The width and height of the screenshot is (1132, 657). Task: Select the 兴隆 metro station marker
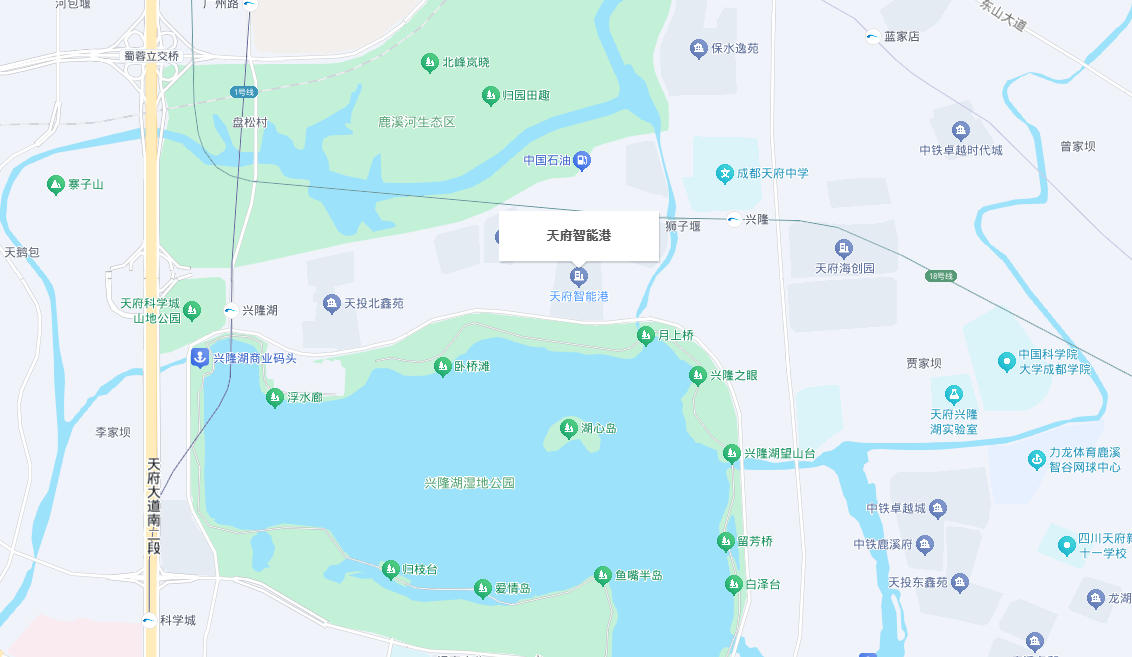[734, 219]
